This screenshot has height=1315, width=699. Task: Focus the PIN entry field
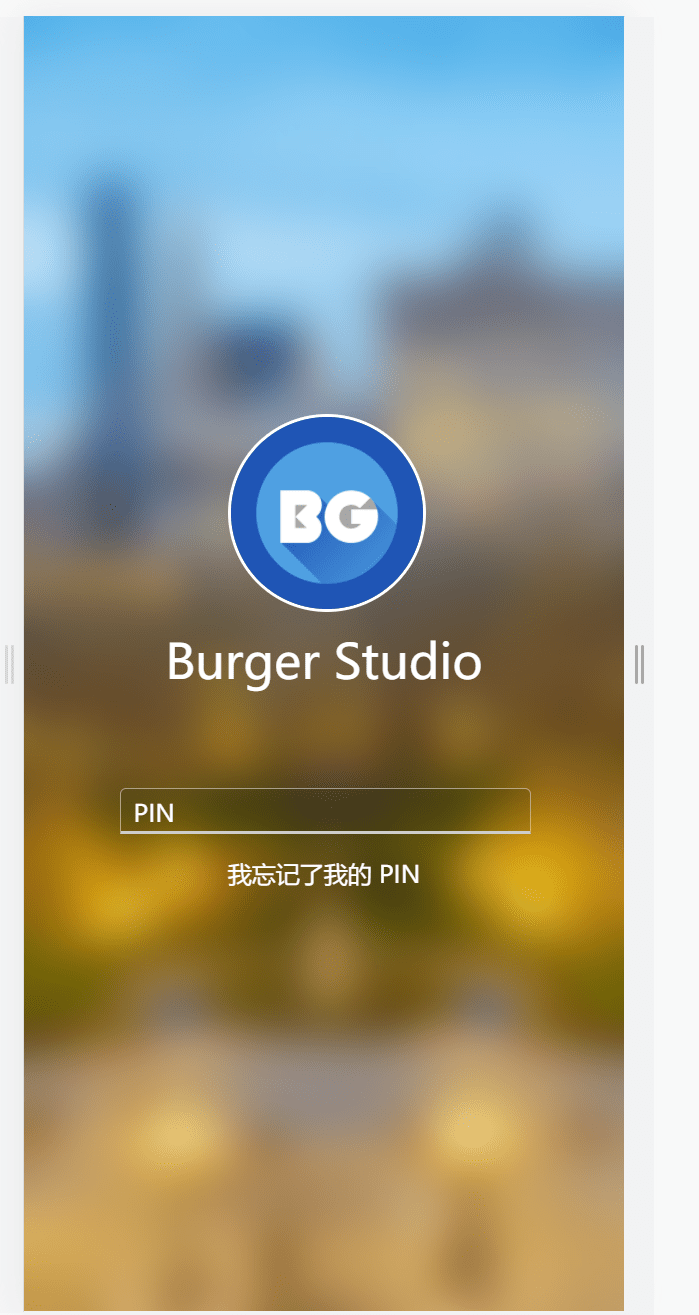pos(325,811)
